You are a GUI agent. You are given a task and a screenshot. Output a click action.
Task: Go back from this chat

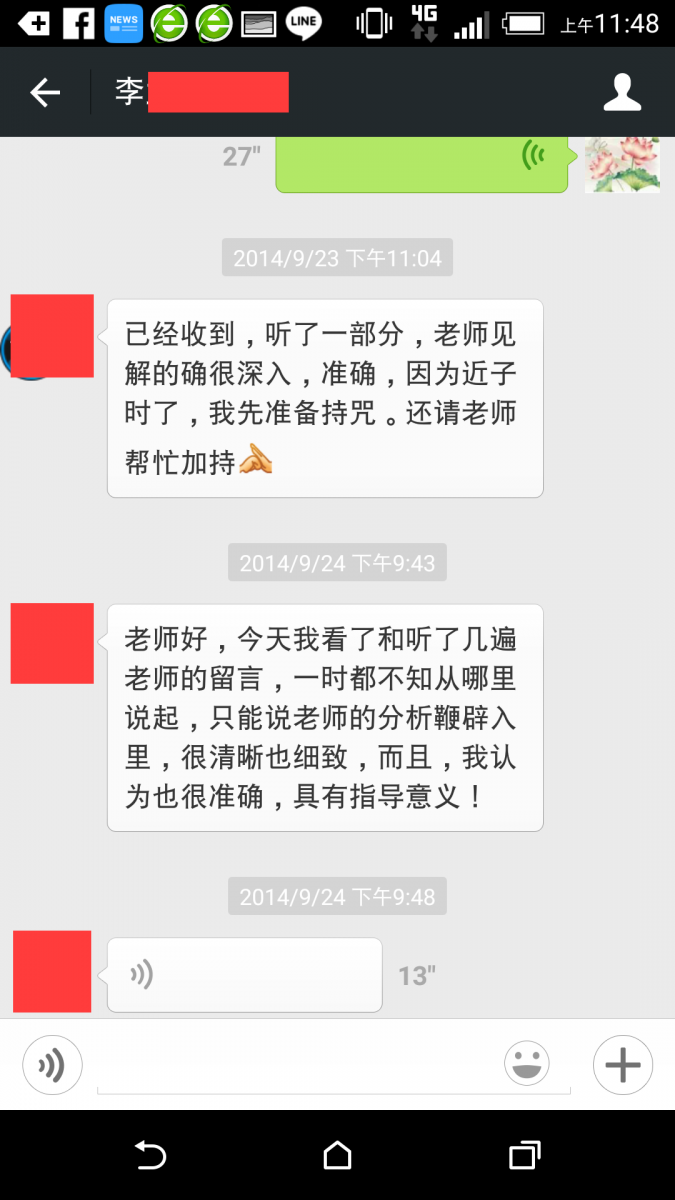(45, 93)
